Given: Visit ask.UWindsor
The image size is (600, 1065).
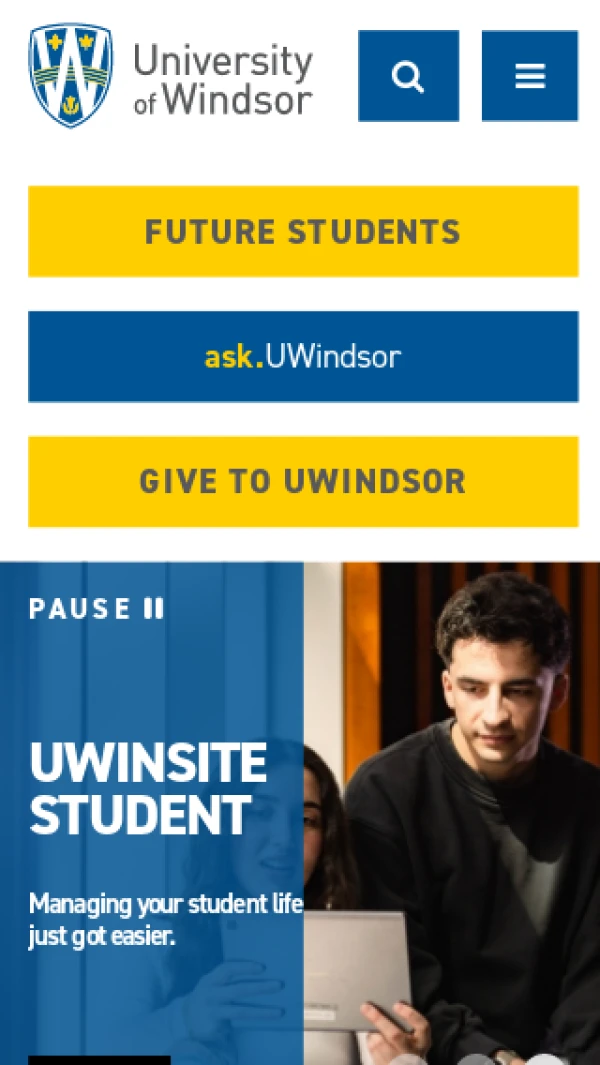Looking at the screenshot, I should (x=303, y=356).
